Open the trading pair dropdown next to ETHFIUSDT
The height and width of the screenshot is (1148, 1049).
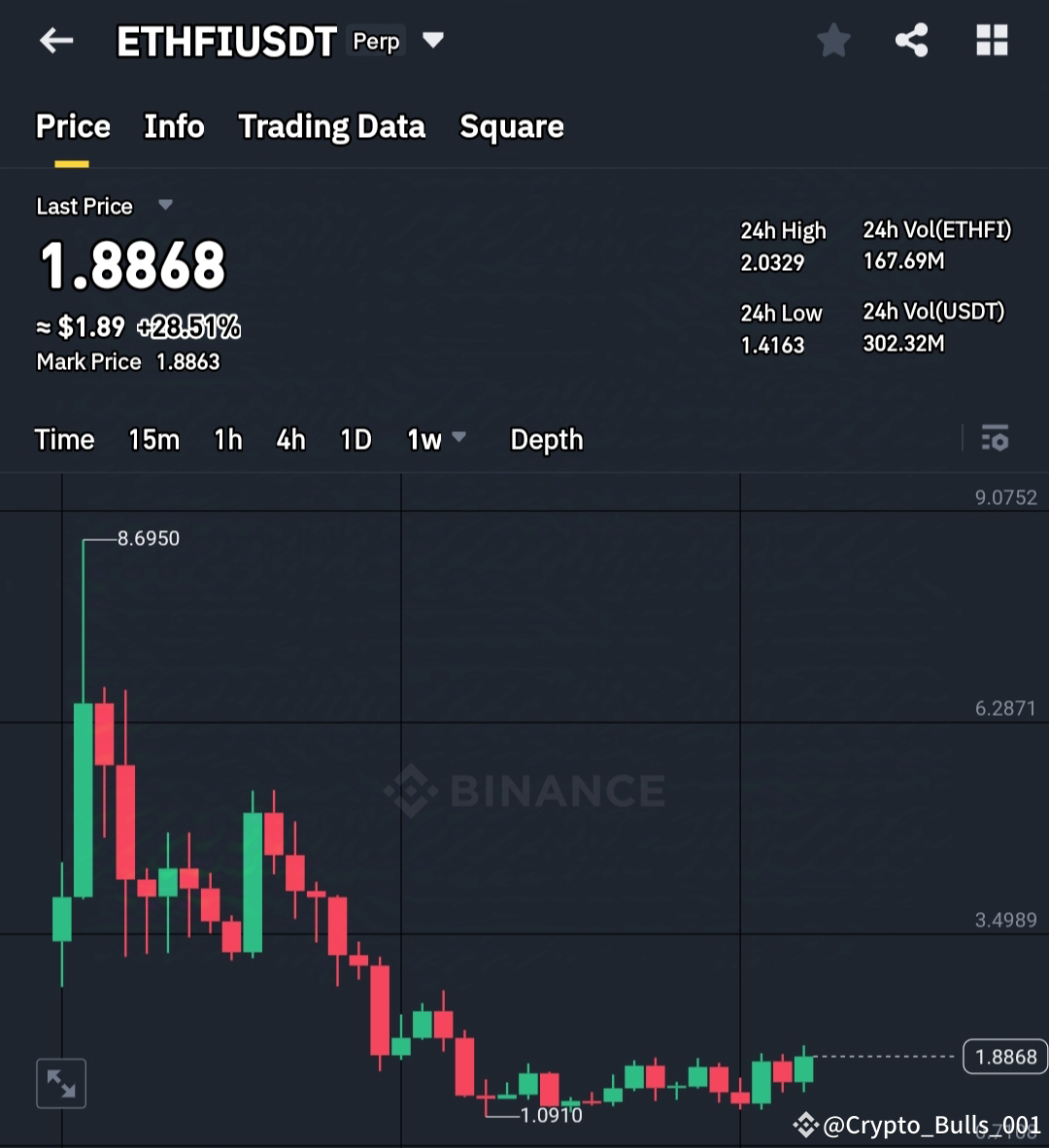tap(433, 40)
